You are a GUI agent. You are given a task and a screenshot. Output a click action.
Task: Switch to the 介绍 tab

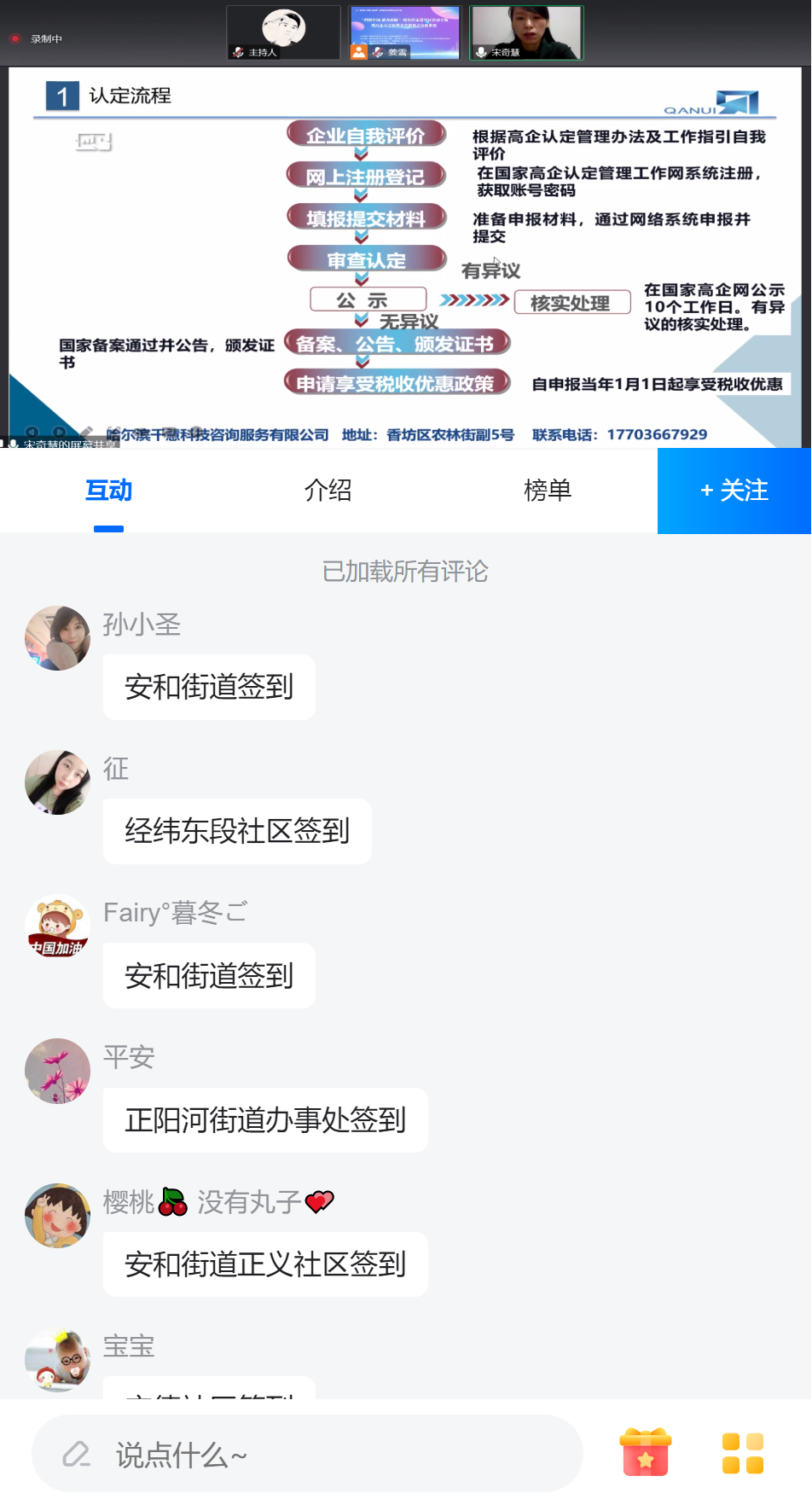pos(328,491)
